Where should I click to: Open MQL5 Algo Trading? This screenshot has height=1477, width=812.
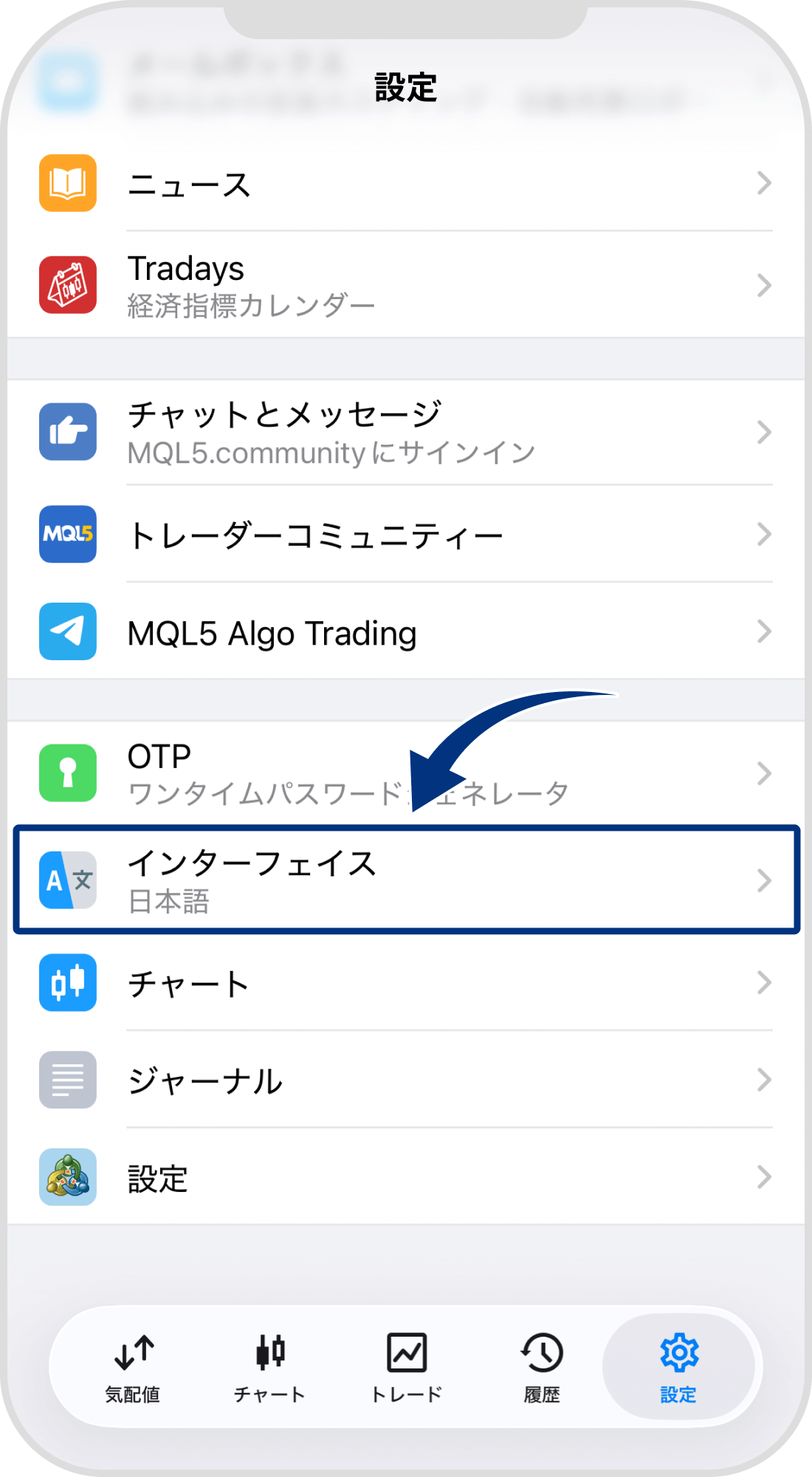(406, 632)
